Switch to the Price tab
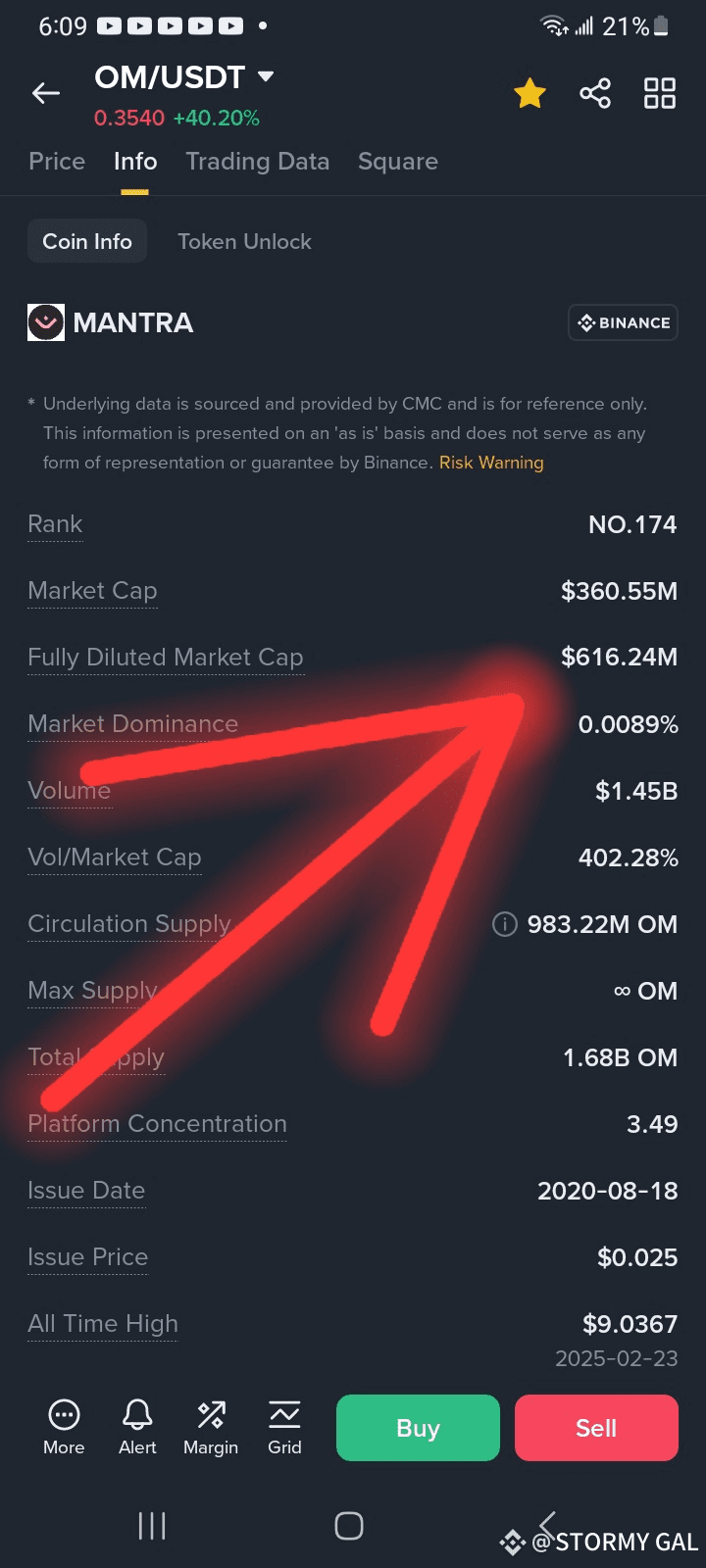Screen dimensions: 706x1568 [57, 162]
